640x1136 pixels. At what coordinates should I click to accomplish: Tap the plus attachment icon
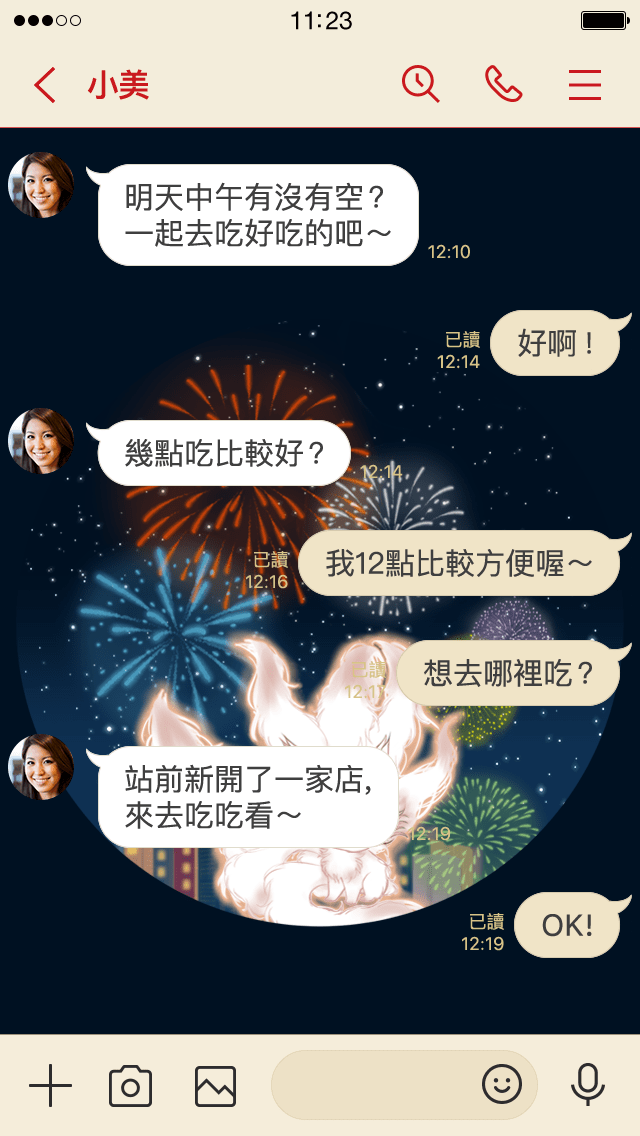pyautogui.click(x=51, y=1085)
